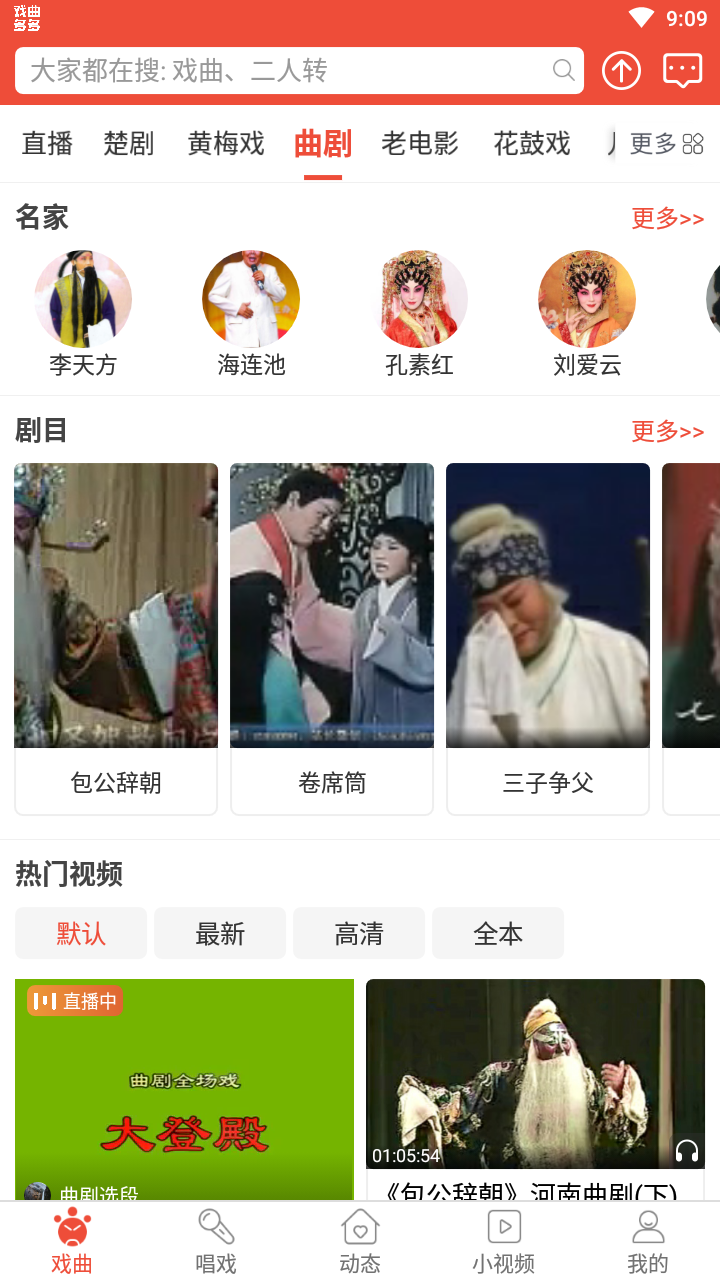The image size is (720, 1280).
Task: Open 更多>> link next to 剧目
Action: click(668, 431)
